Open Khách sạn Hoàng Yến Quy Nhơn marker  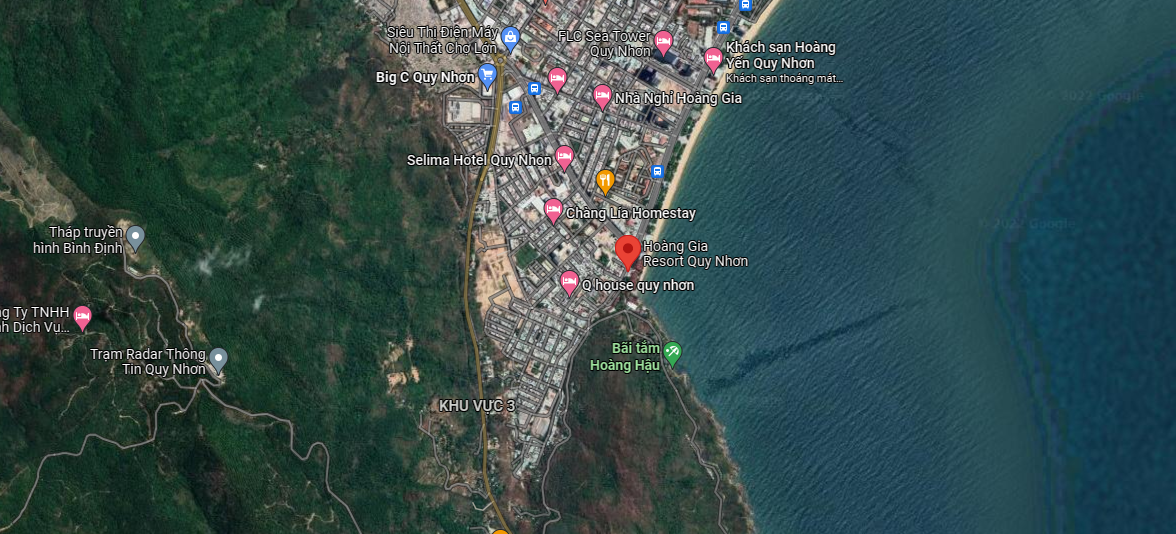click(x=713, y=57)
